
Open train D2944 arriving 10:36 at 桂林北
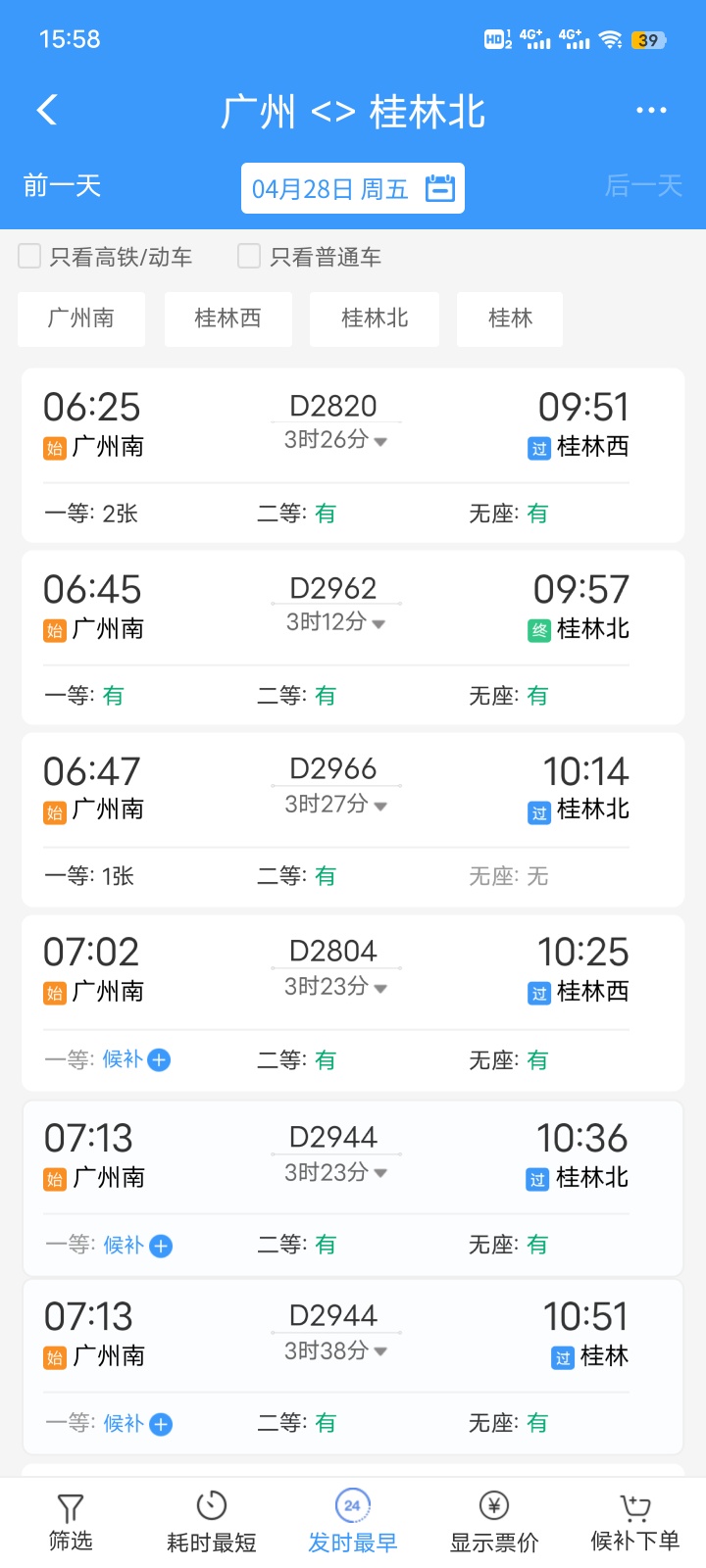pos(353,1188)
